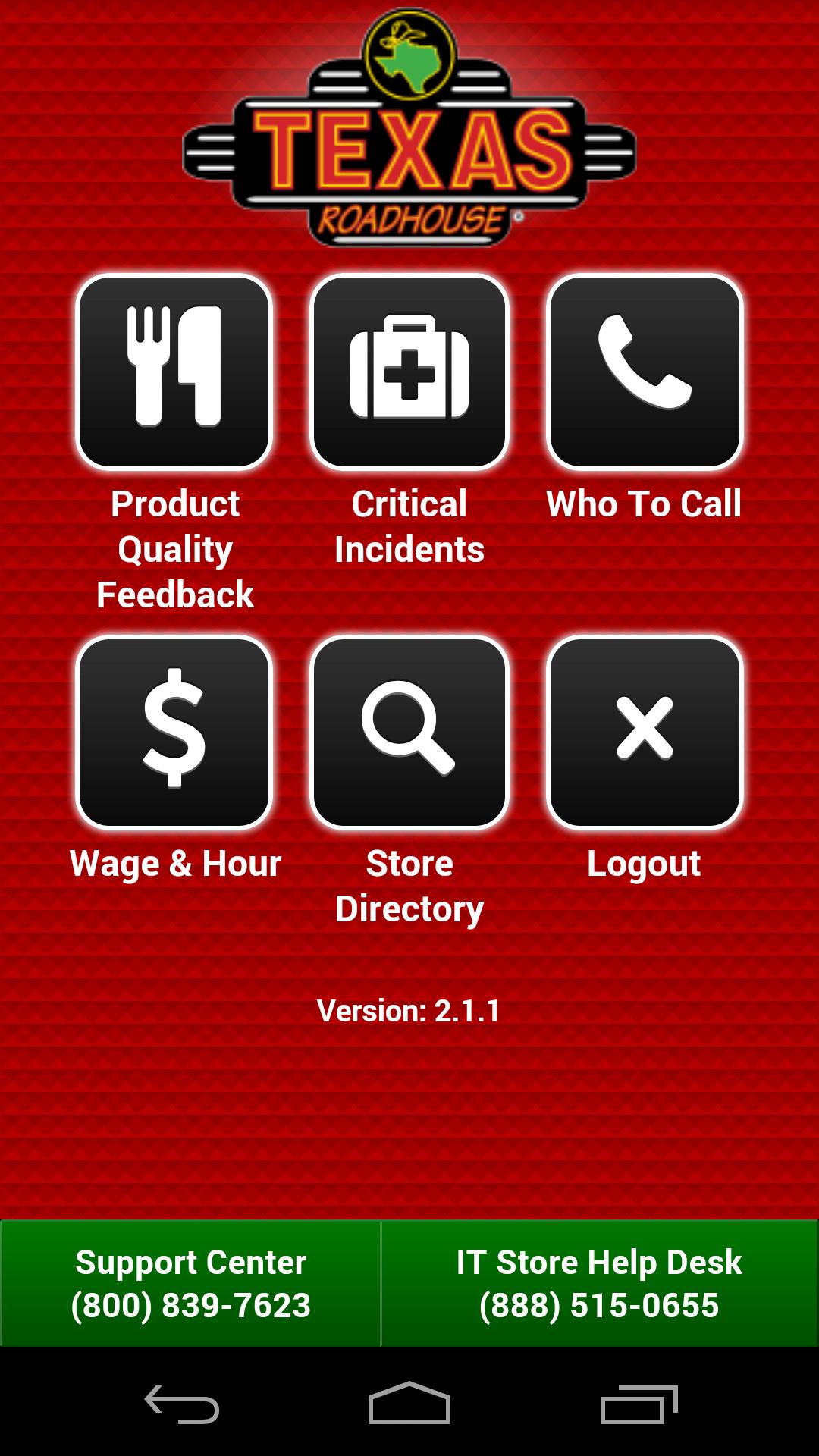The width and height of the screenshot is (819, 1456).
Task: Call the IT Store Help Desk
Action: coord(599,1283)
